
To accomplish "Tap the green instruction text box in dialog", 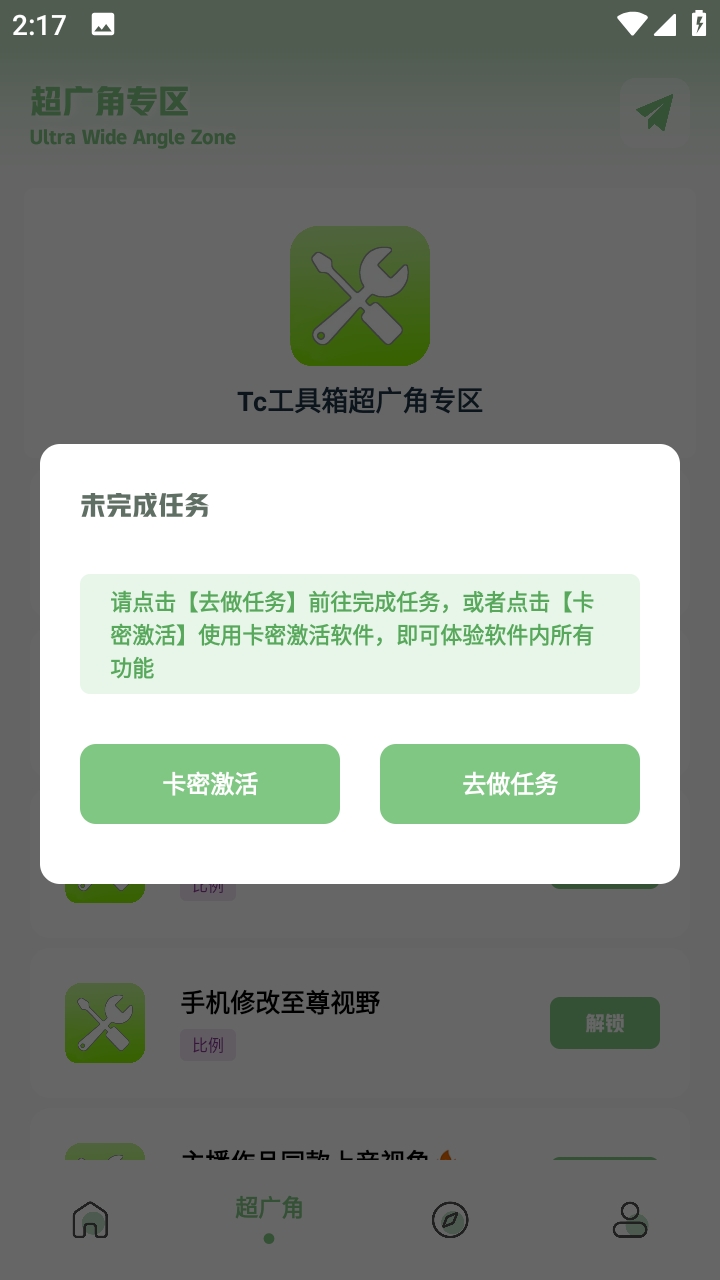I will (360, 634).
